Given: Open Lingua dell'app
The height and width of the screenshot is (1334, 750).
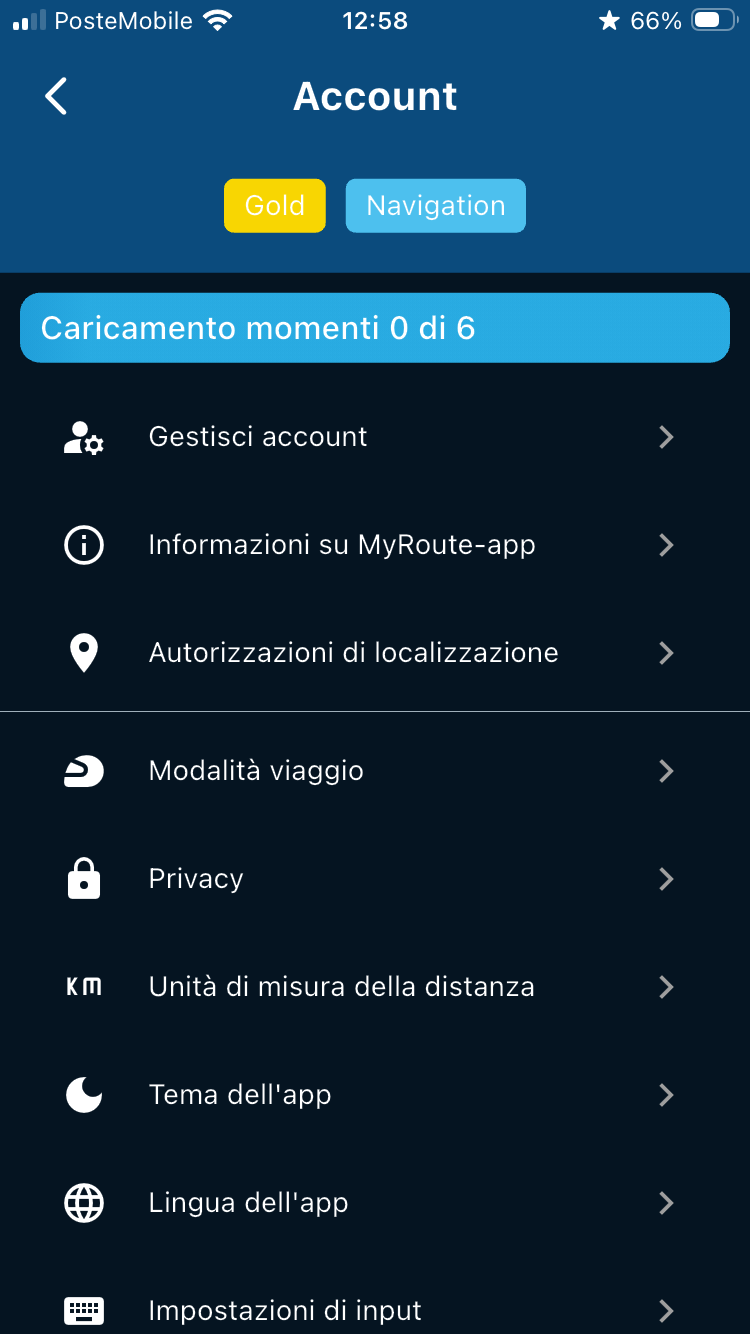Looking at the screenshot, I should click(x=375, y=1203).
